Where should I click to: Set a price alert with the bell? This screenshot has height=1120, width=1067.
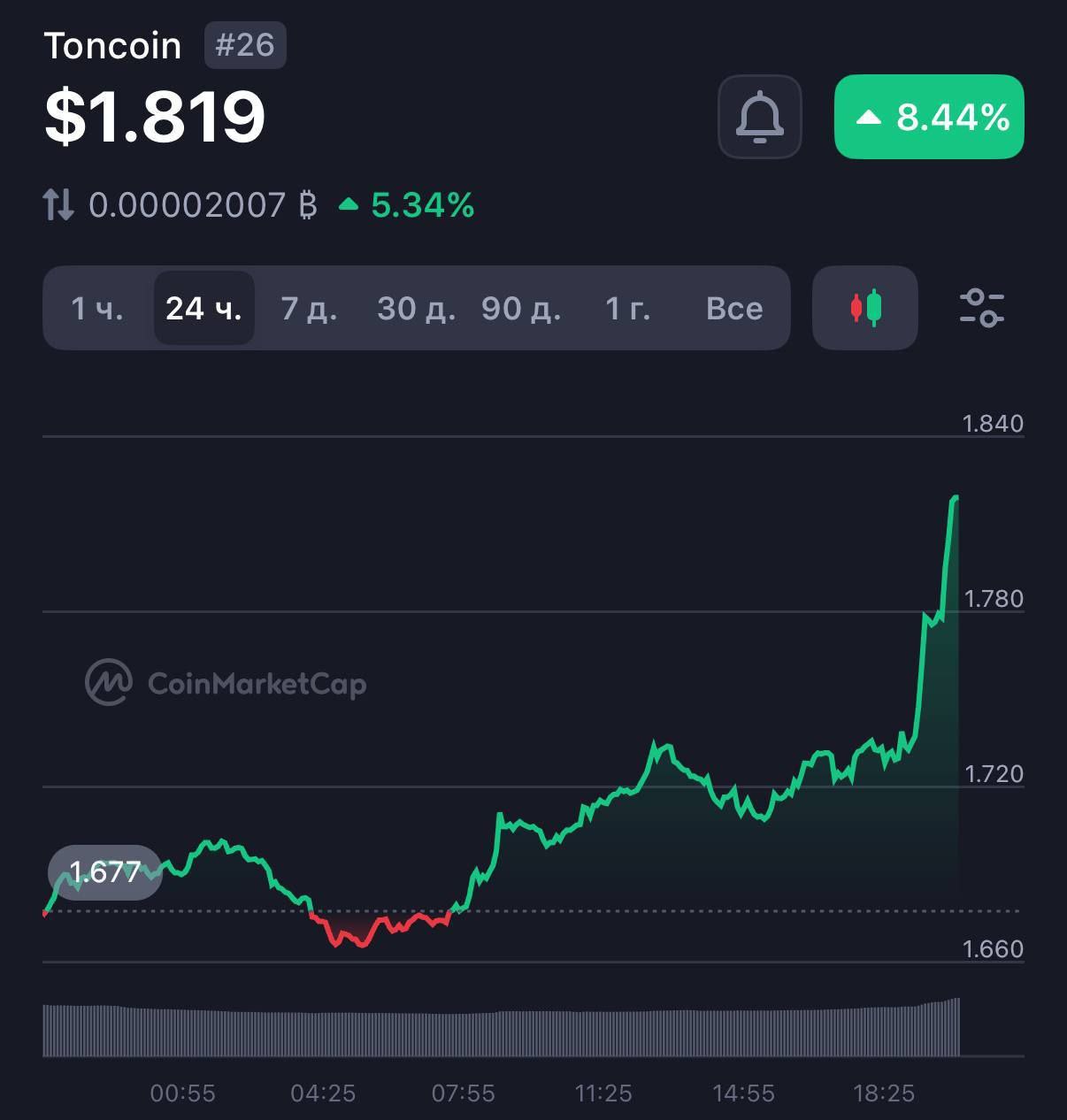pyautogui.click(x=759, y=117)
